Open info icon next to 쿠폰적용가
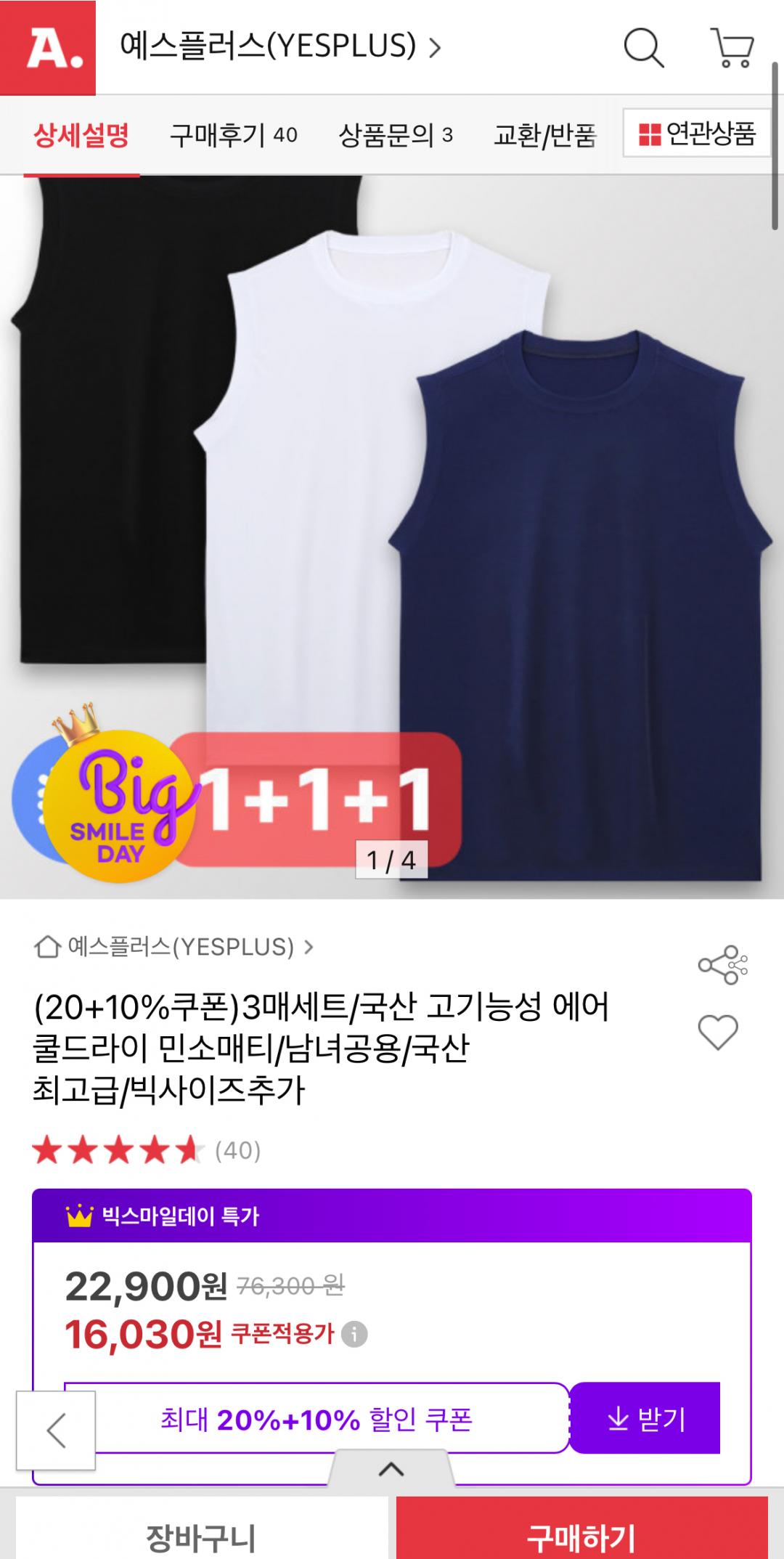Image resolution: width=784 pixels, height=1559 pixels. 354,1334
